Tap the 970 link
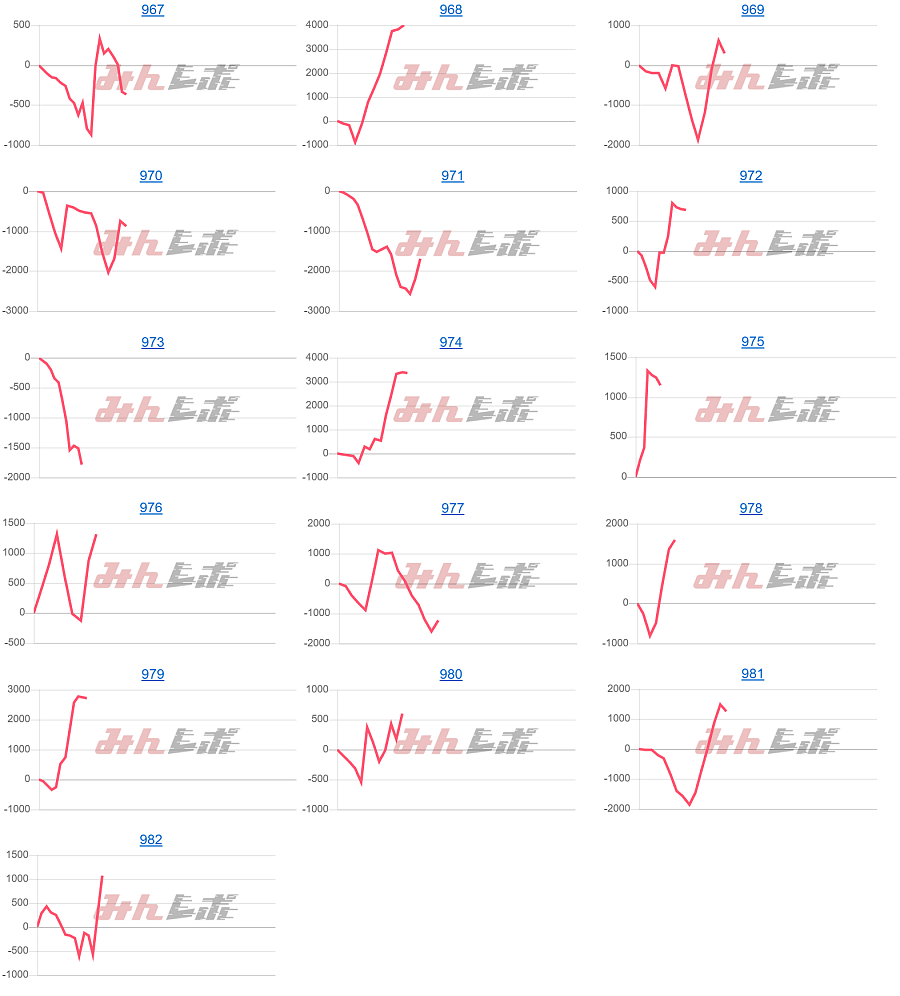 click(x=151, y=176)
